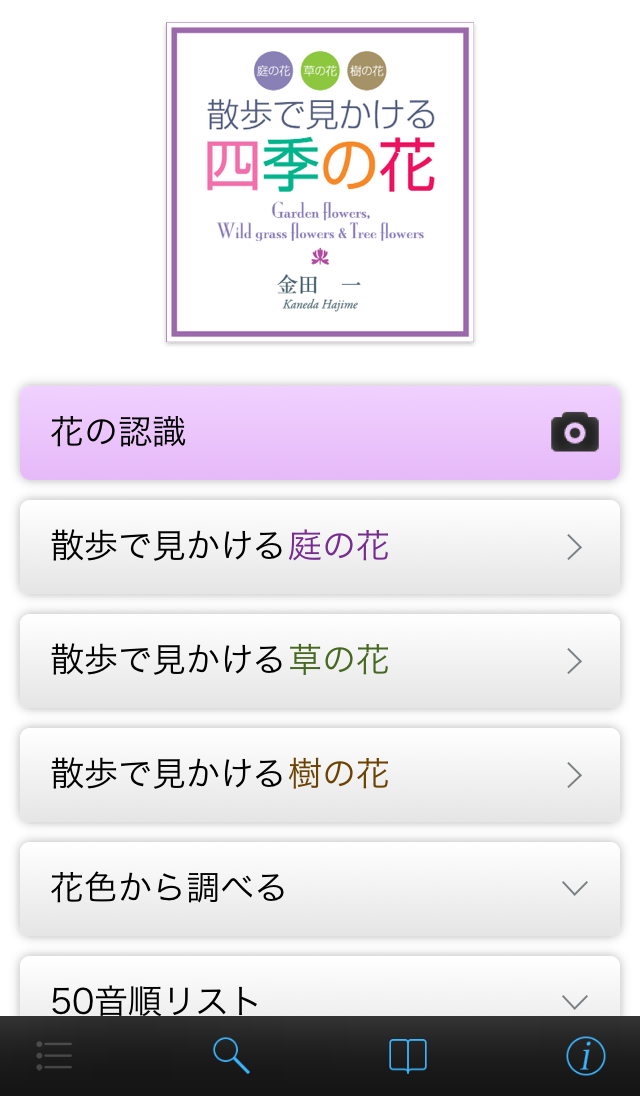Show app info via the i icon
Viewport: 640px width, 1096px height.
coord(586,1056)
